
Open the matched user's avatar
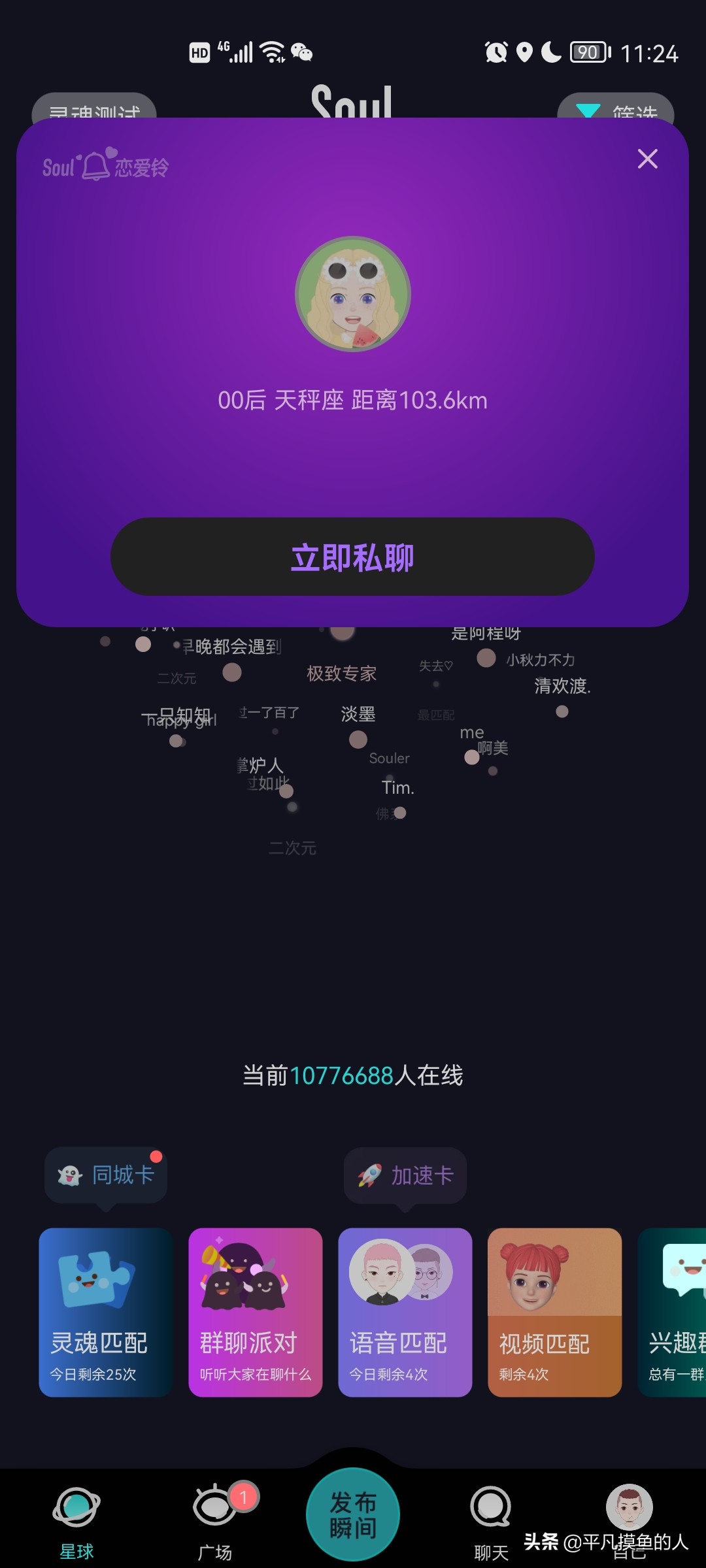[x=353, y=294]
